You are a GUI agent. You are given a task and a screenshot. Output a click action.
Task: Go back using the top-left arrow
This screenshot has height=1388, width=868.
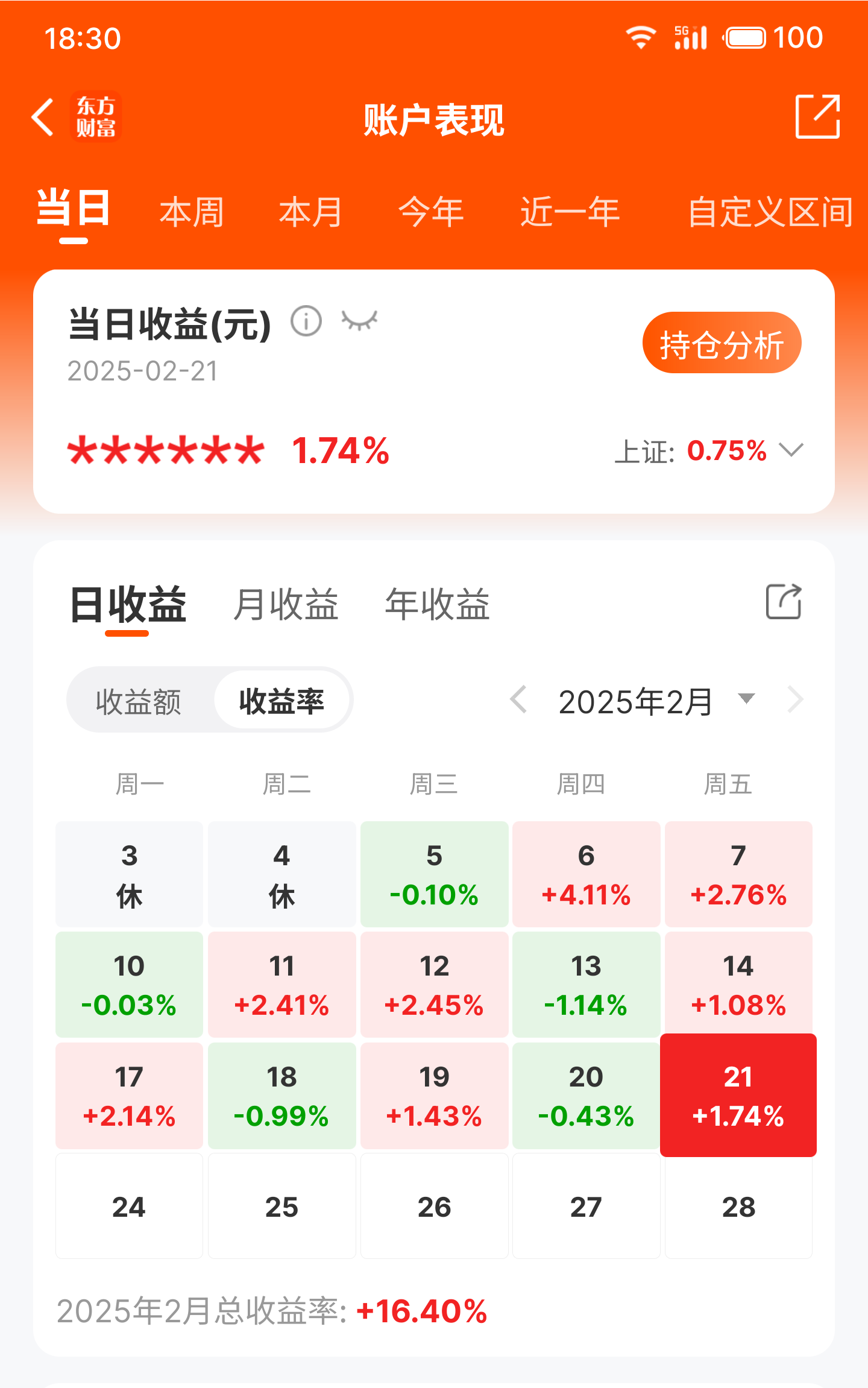43,117
